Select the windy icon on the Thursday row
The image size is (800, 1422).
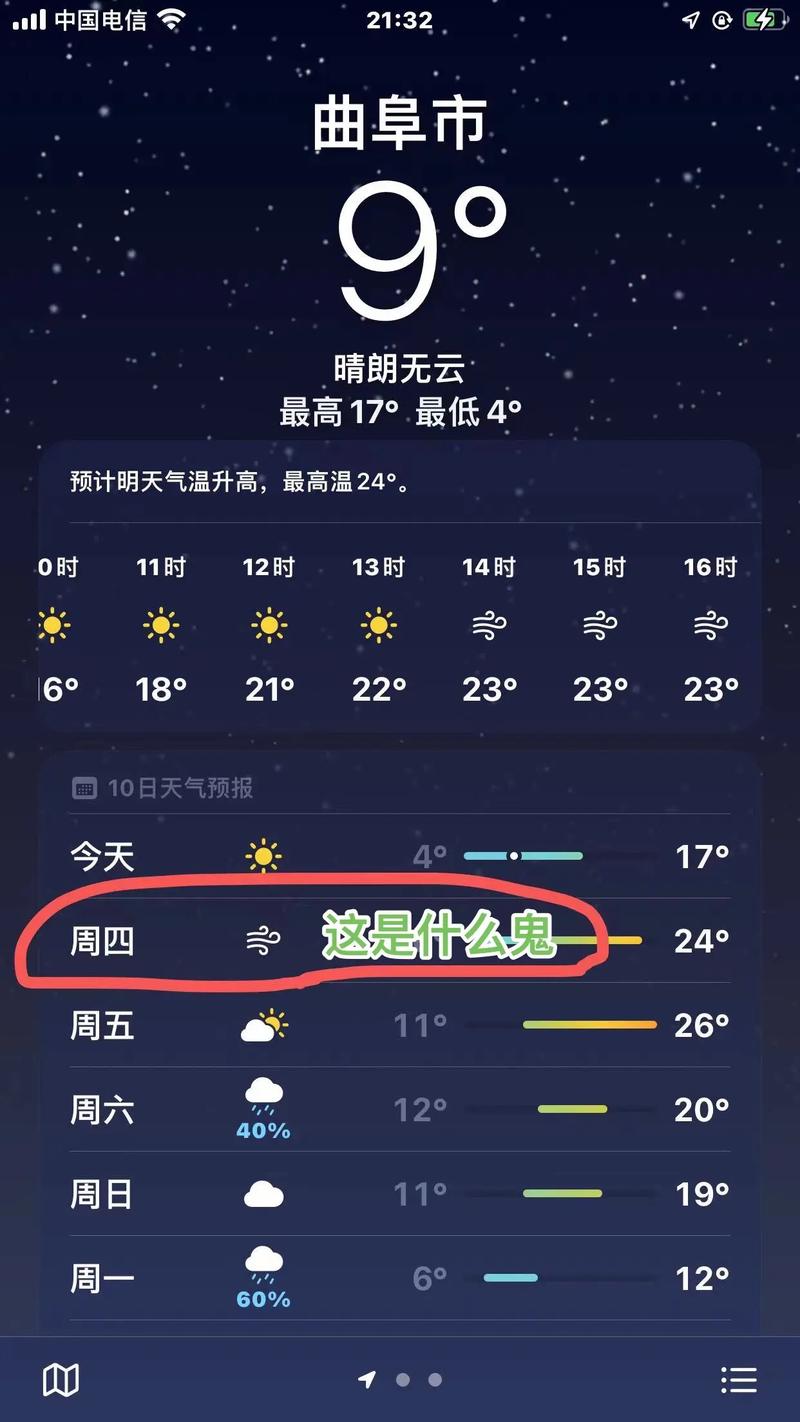coord(262,940)
